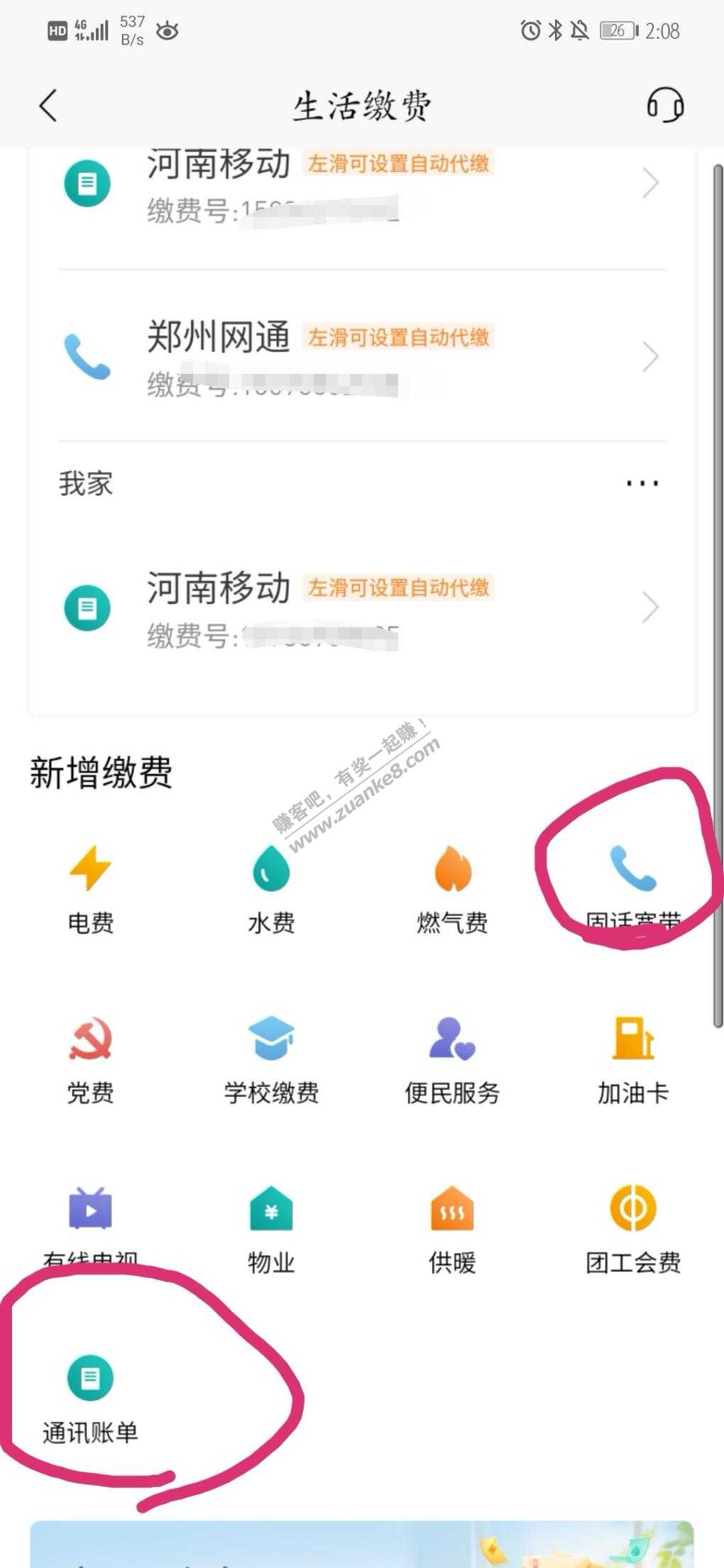The height and width of the screenshot is (1568, 724).
Task: Open the 河南移动 account under 我家
Action: click(x=361, y=608)
